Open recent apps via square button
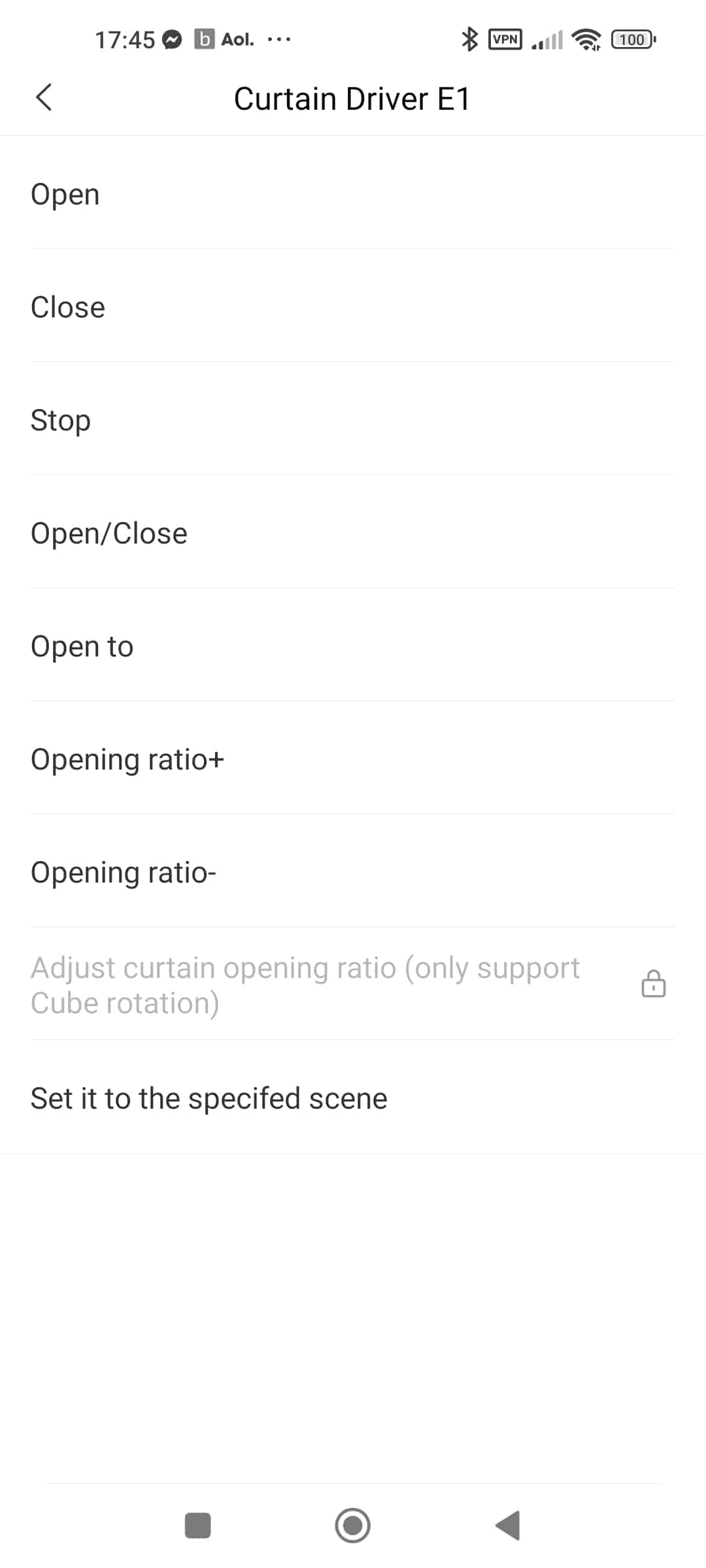 point(198,1526)
